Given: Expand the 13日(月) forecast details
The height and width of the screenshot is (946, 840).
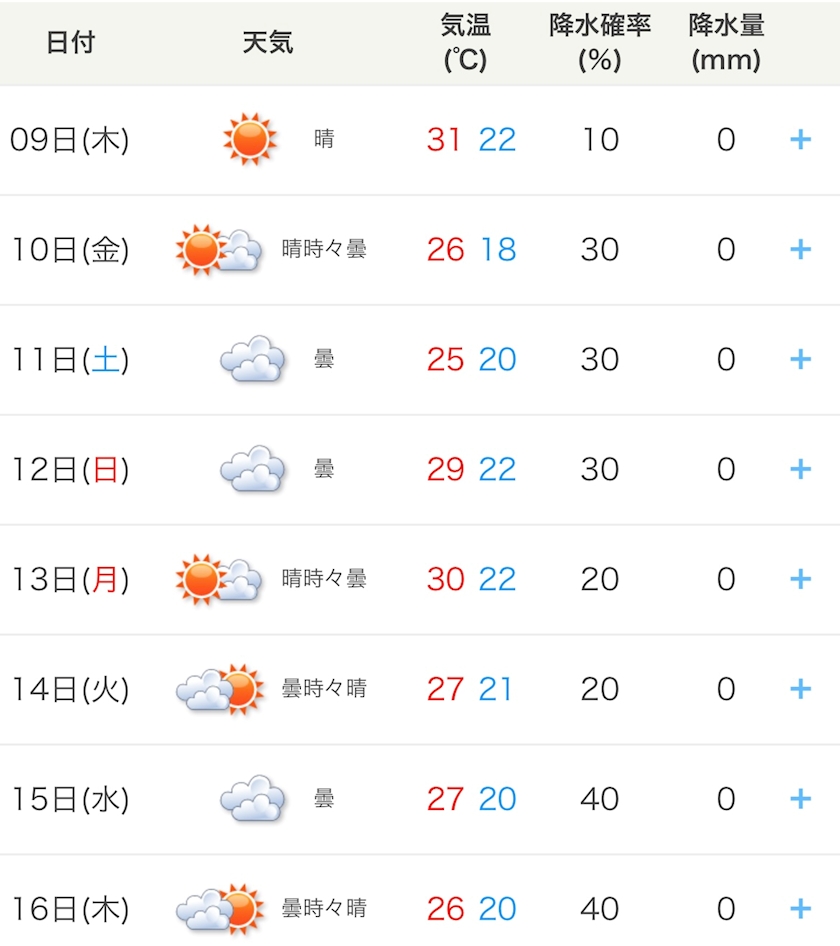Looking at the screenshot, I should click(800, 579).
